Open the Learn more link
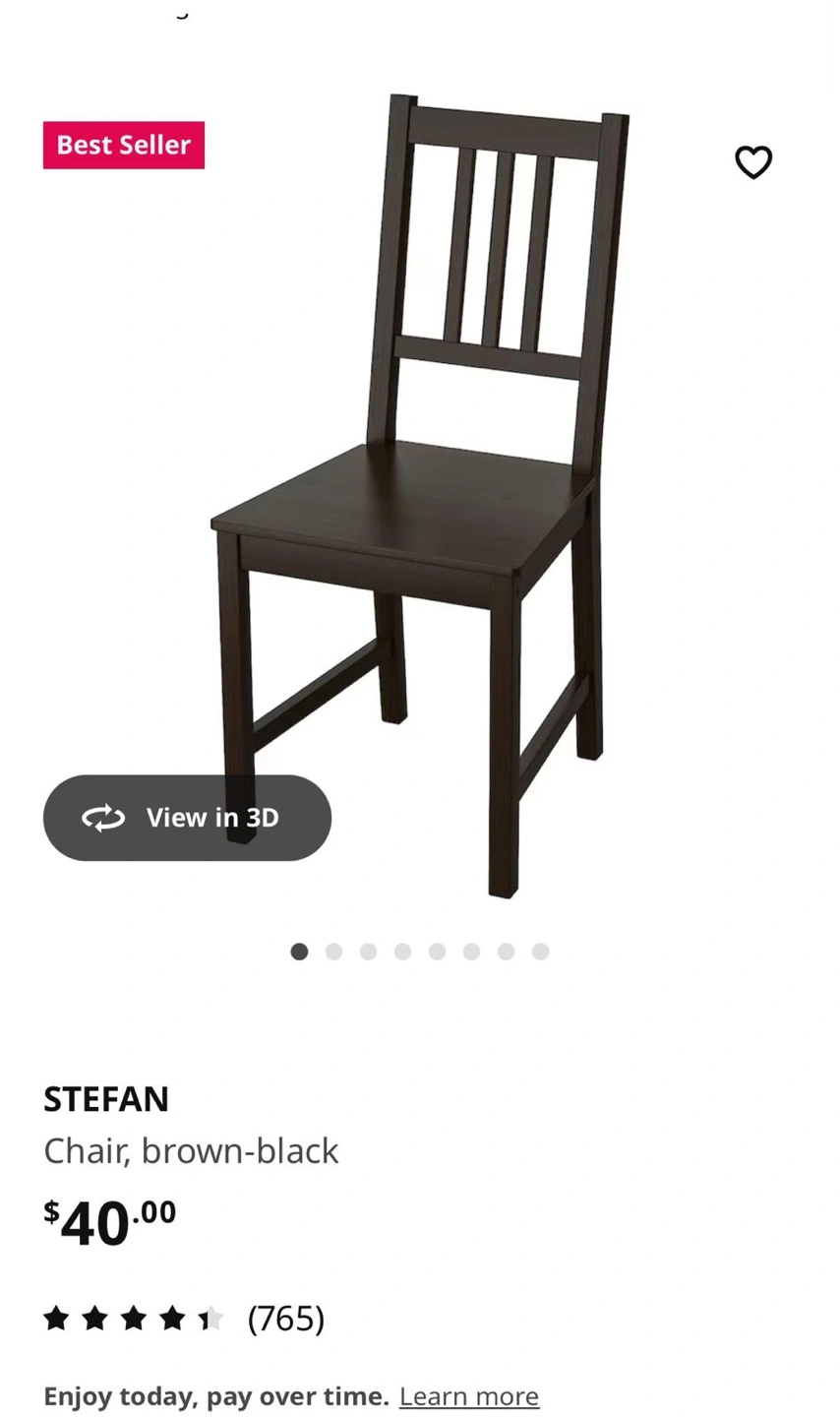 point(469,1396)
